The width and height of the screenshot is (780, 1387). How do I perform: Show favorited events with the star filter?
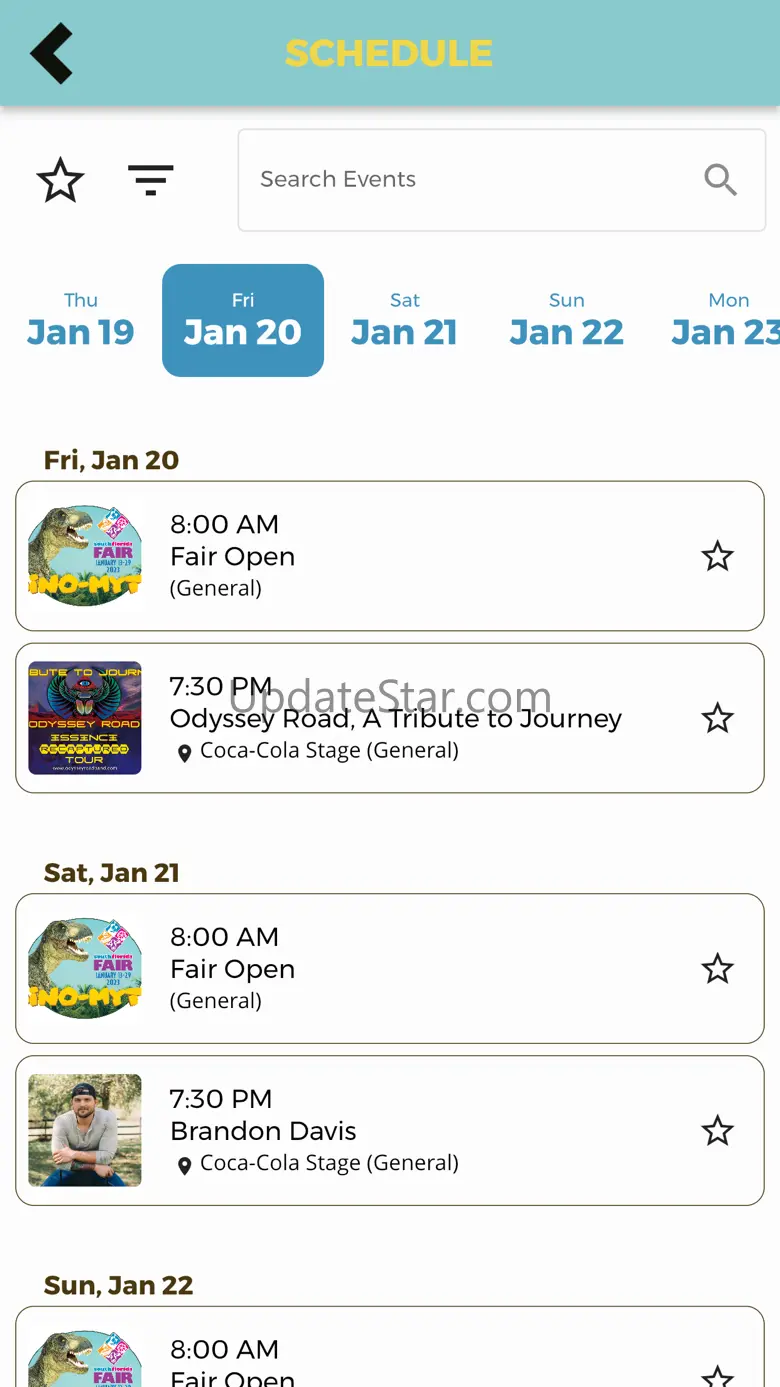pos(60,181)
